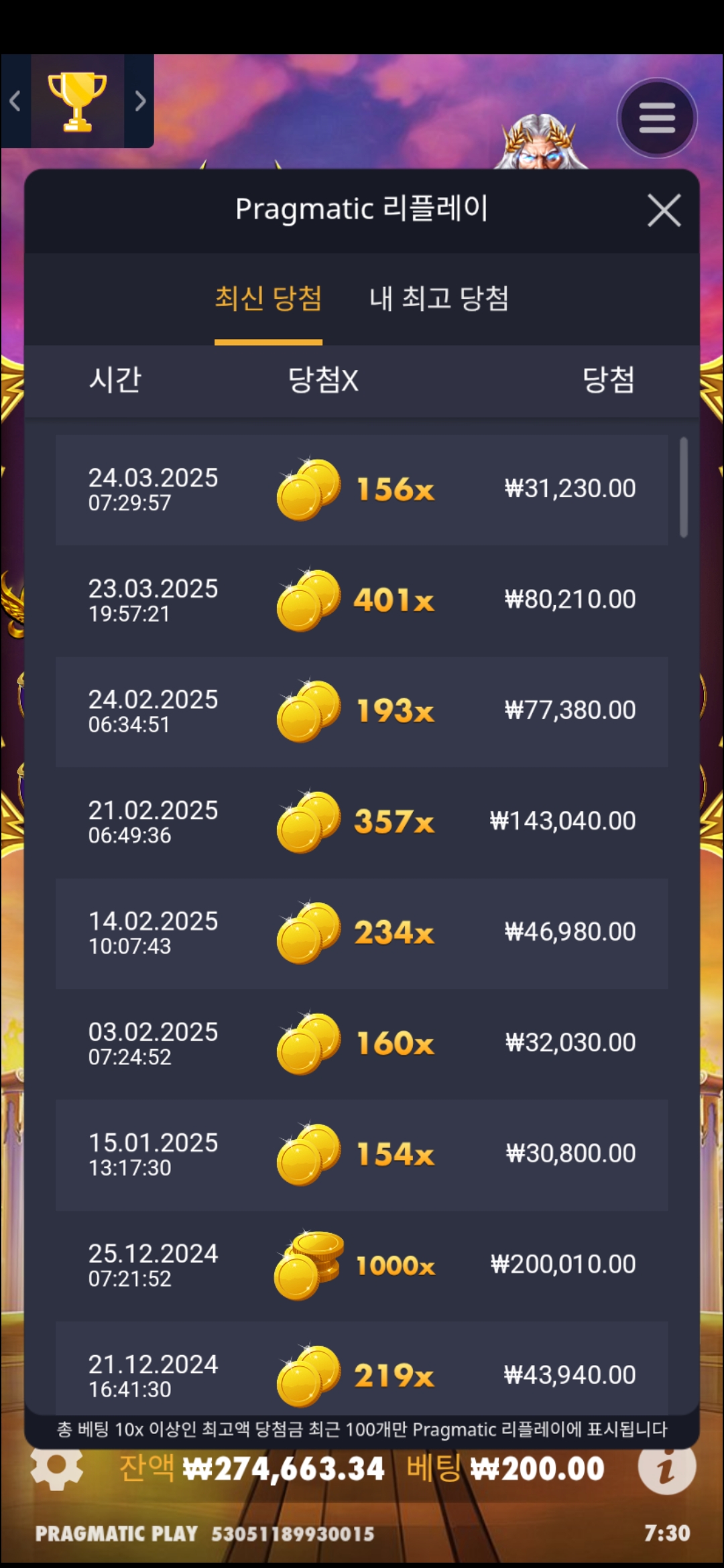Image resolution: width=724 pixels, height=1568 pixels.
Task: Replay the 401x win from 23.03.2025
Action: [x=362, y=600]
